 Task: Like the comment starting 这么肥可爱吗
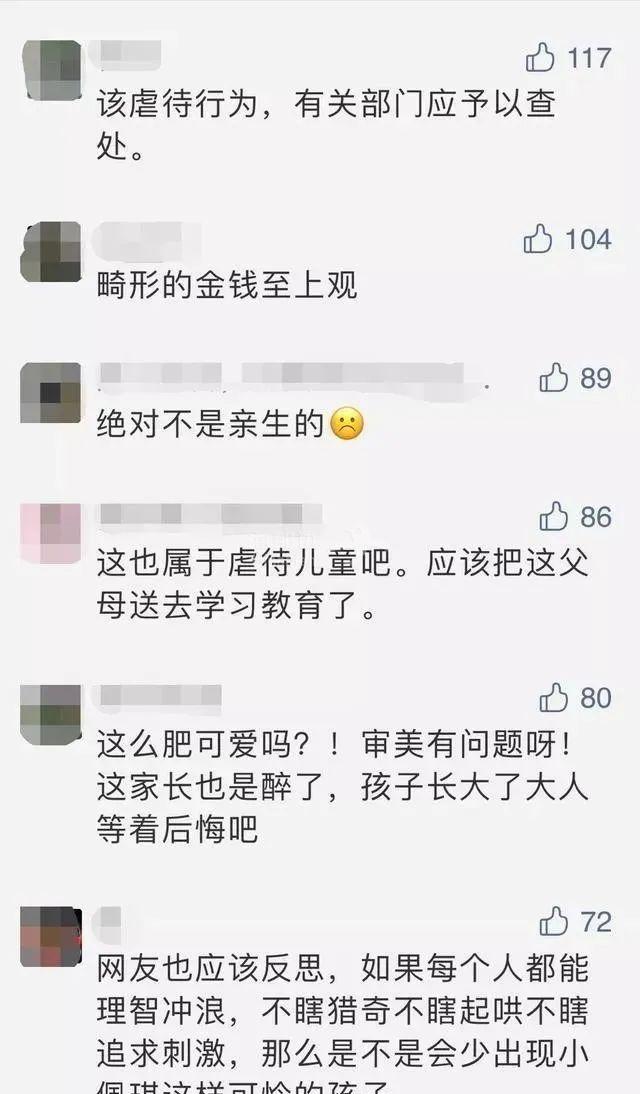pyautogui.click(x=554, y=697)
